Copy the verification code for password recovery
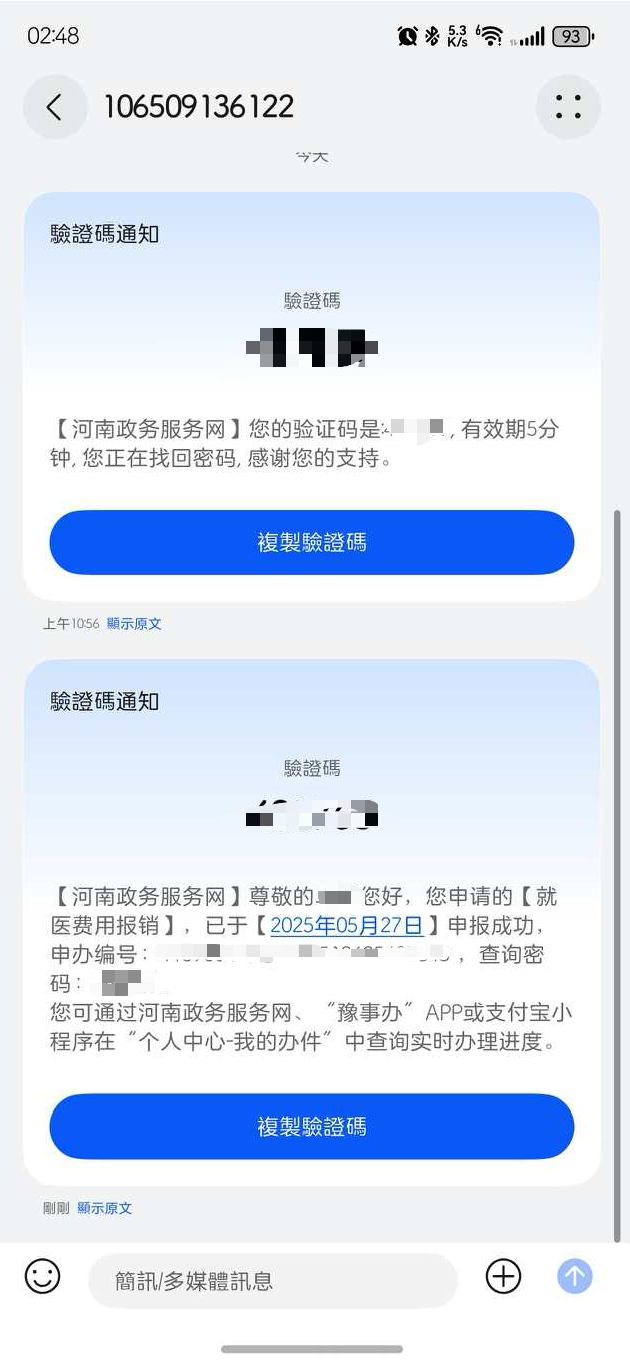The image size is (630, 1360). (x=312, y=543)
